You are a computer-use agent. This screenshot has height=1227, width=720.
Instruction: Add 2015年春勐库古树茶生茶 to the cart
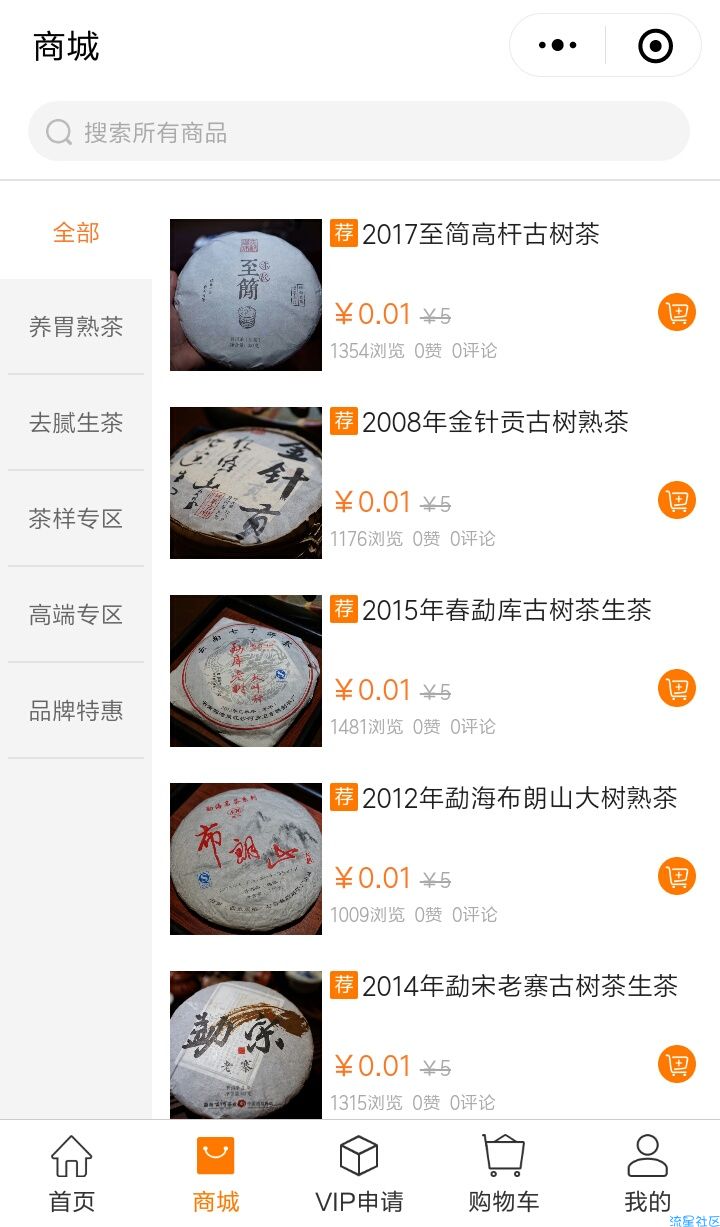point(677,688)
